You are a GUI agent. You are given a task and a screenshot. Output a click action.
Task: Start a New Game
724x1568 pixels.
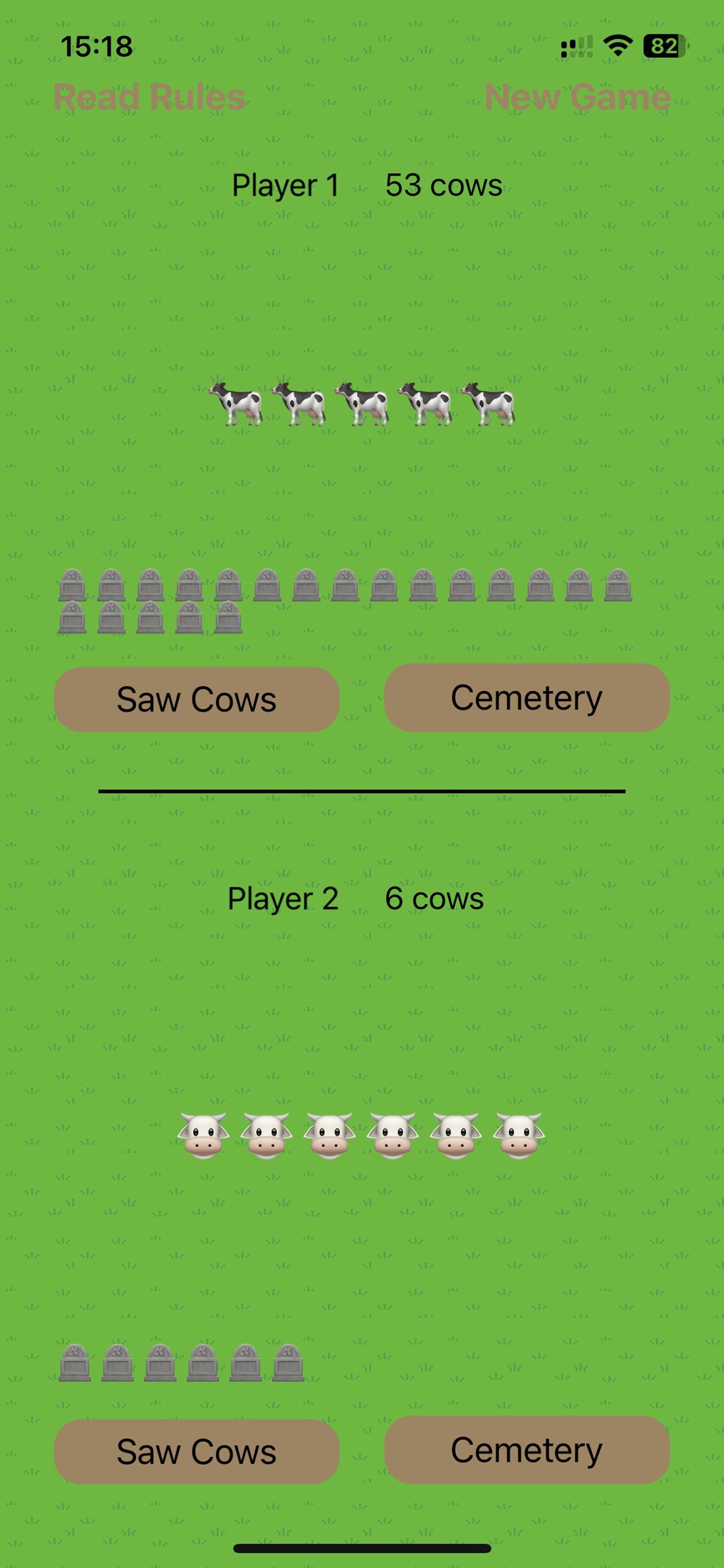pyautogui.click(x=579, y=96)
